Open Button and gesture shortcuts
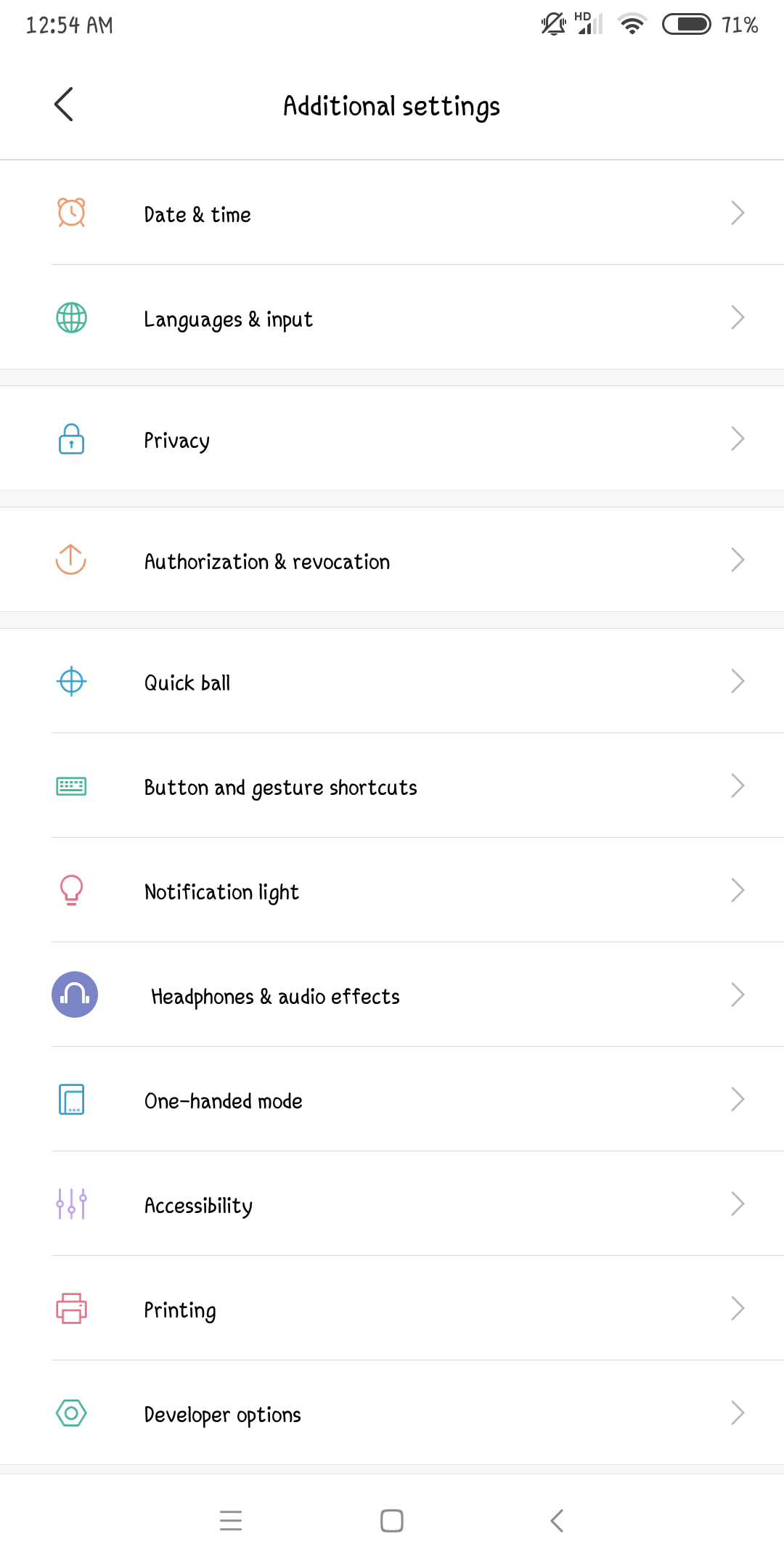 [x=392, y=785]
